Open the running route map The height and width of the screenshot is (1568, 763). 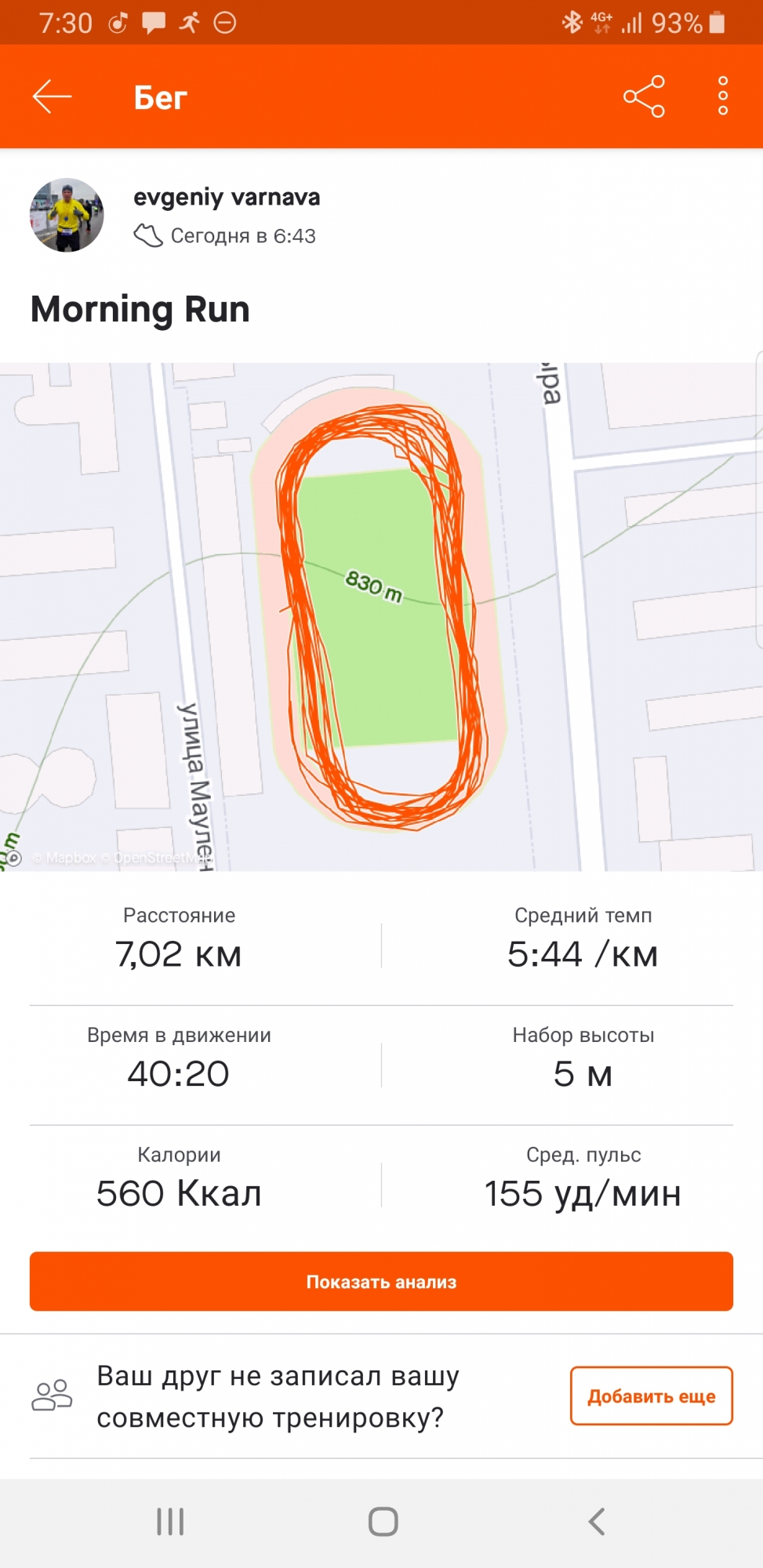381,616
